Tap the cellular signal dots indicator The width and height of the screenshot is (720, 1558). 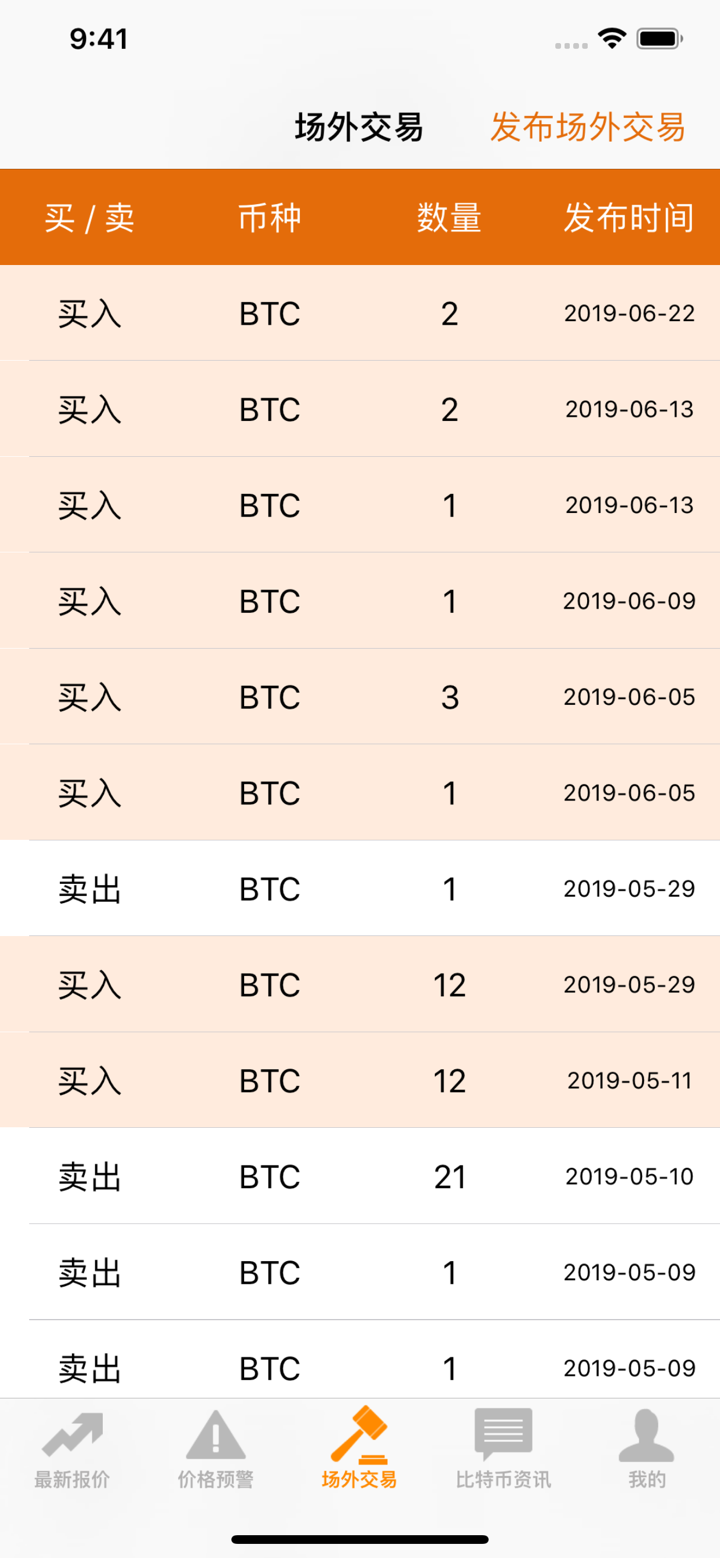(570, 44)
